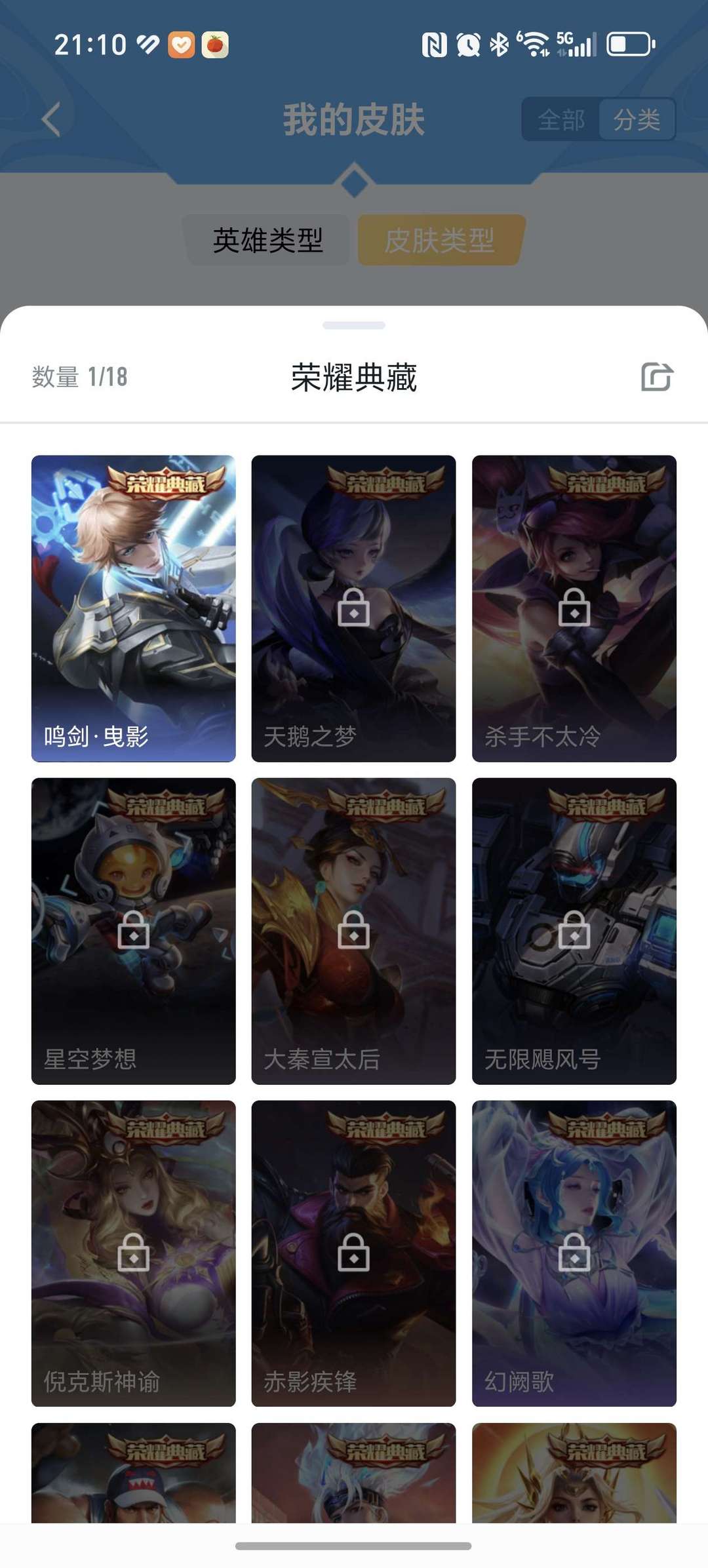Tap the sheet's drag handle
Viewport: 708px width, 1568px height.
point(354,325)
